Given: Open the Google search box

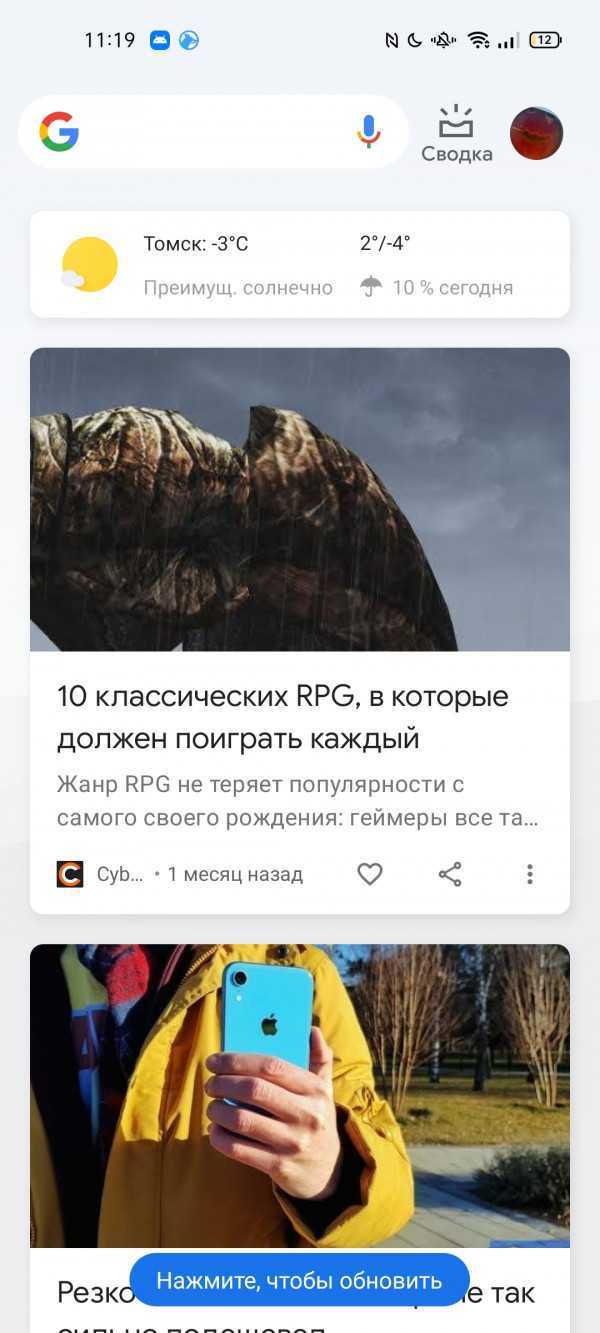Looking at the screenshot, I should 210,132.
